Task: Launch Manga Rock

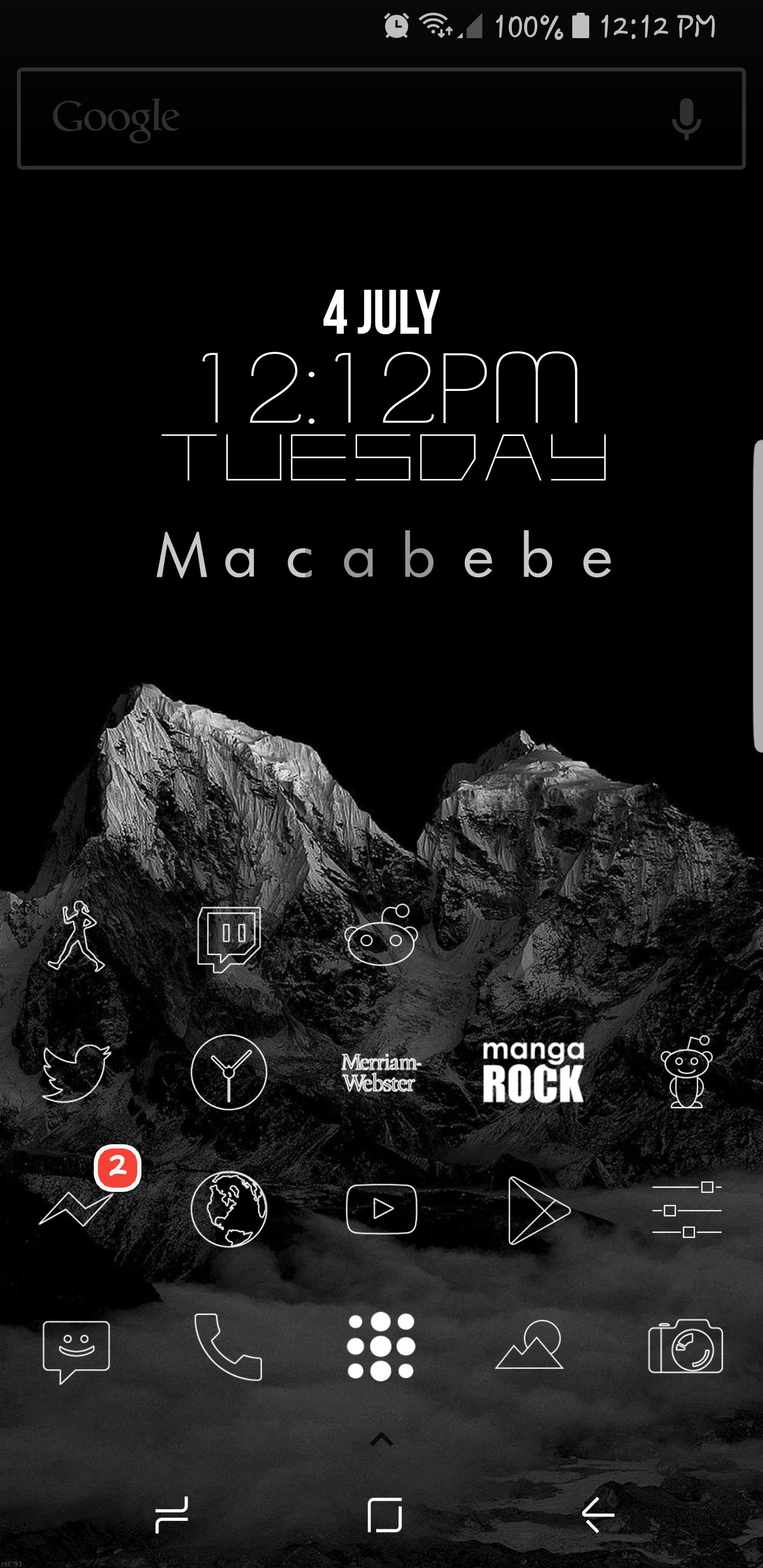Action: click(x=533, y=1073)
